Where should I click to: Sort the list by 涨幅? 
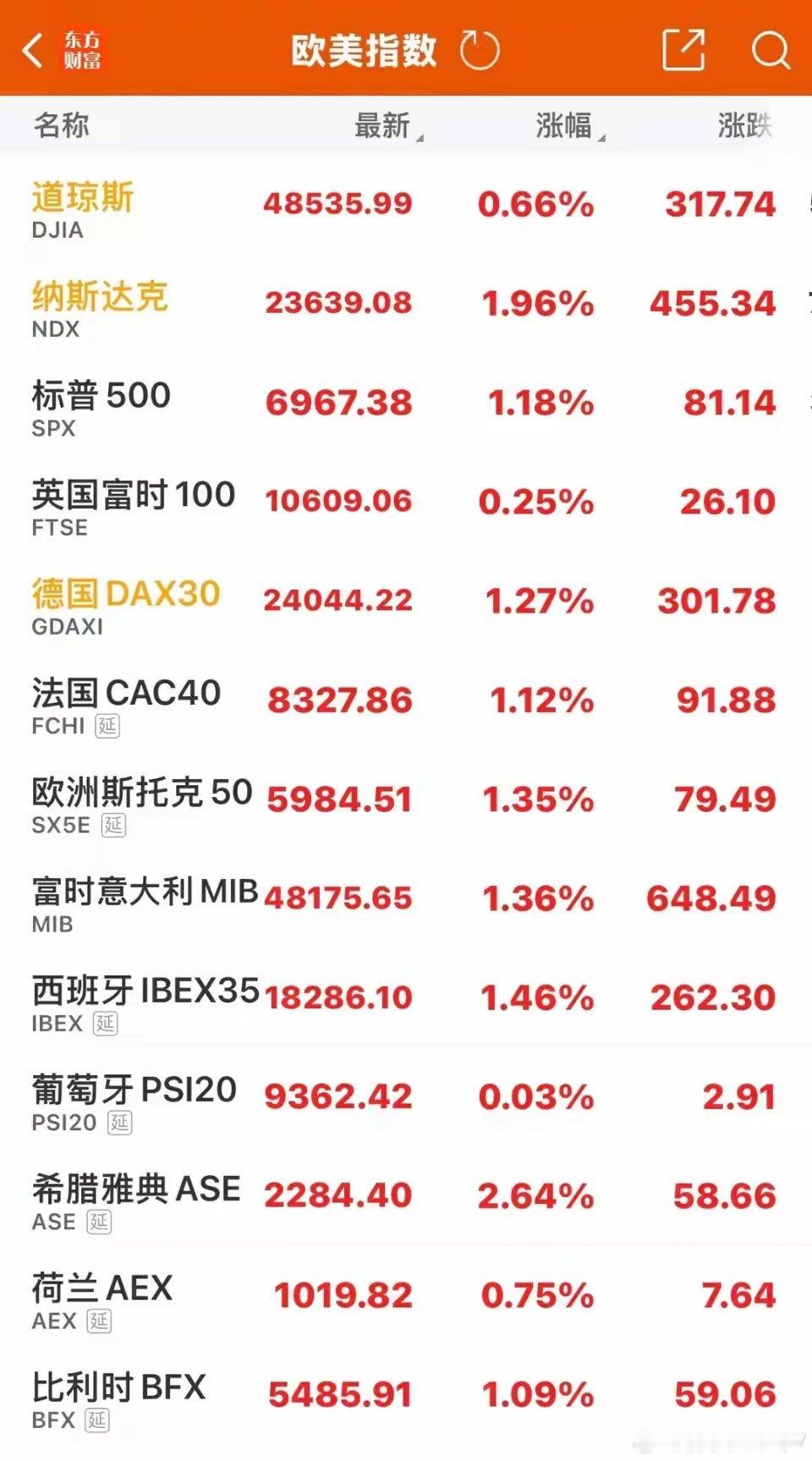[568, 126]
